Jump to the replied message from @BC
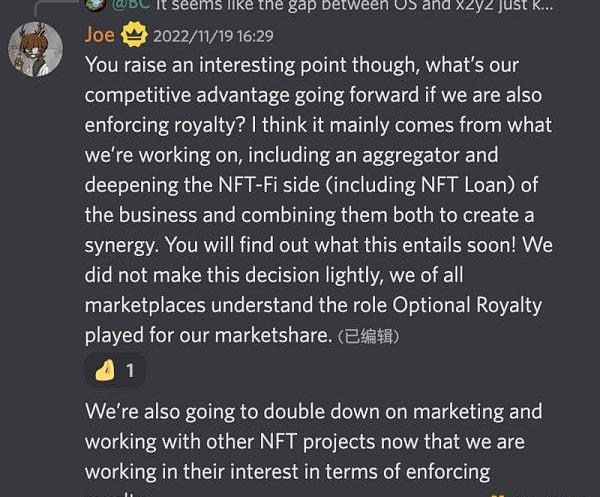Image resolution: width=600 pixels, height=497 pixels. click(x=330, y=6)
